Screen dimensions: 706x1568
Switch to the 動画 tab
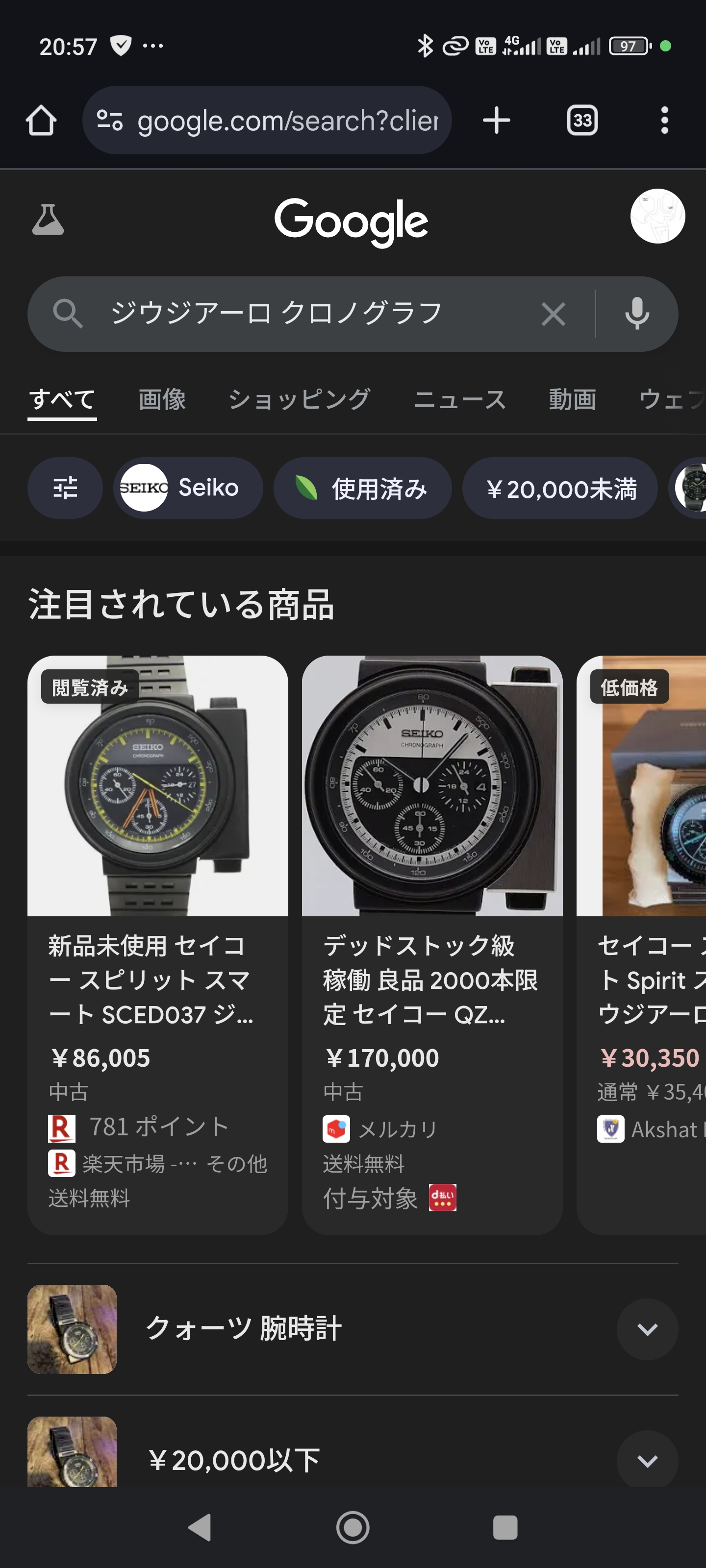572,399
